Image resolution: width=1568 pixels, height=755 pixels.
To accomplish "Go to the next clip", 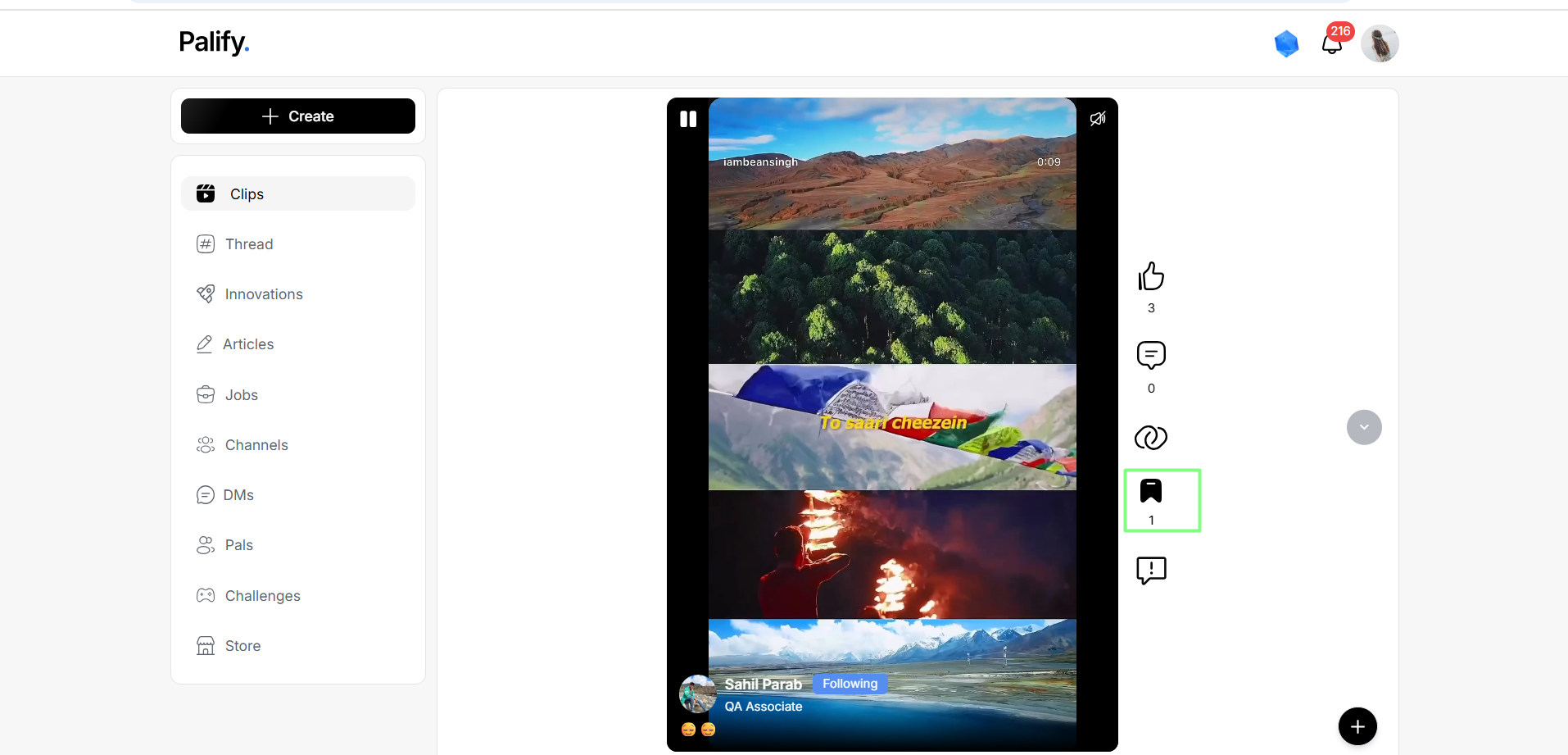I will pyautogui.click(x=1364, y=427).
